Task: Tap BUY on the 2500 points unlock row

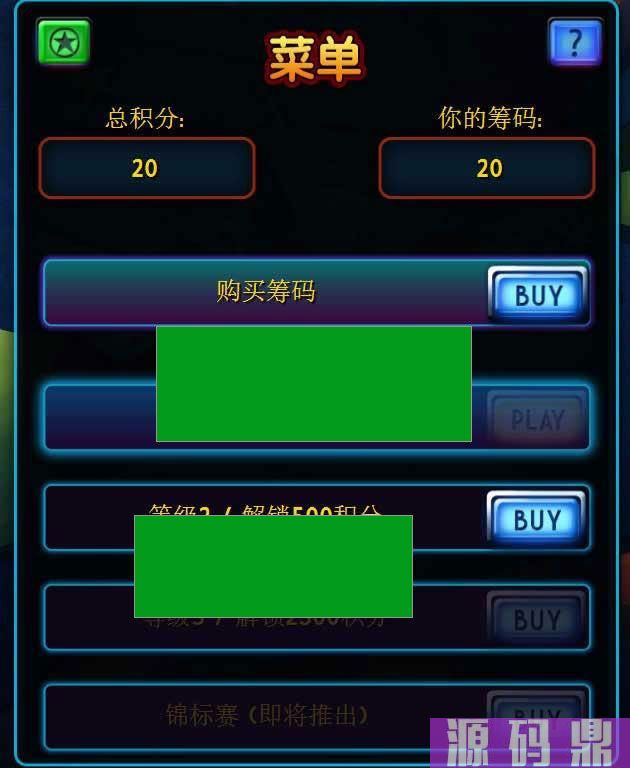Action: pyautogui.click(x=537, y=619)
